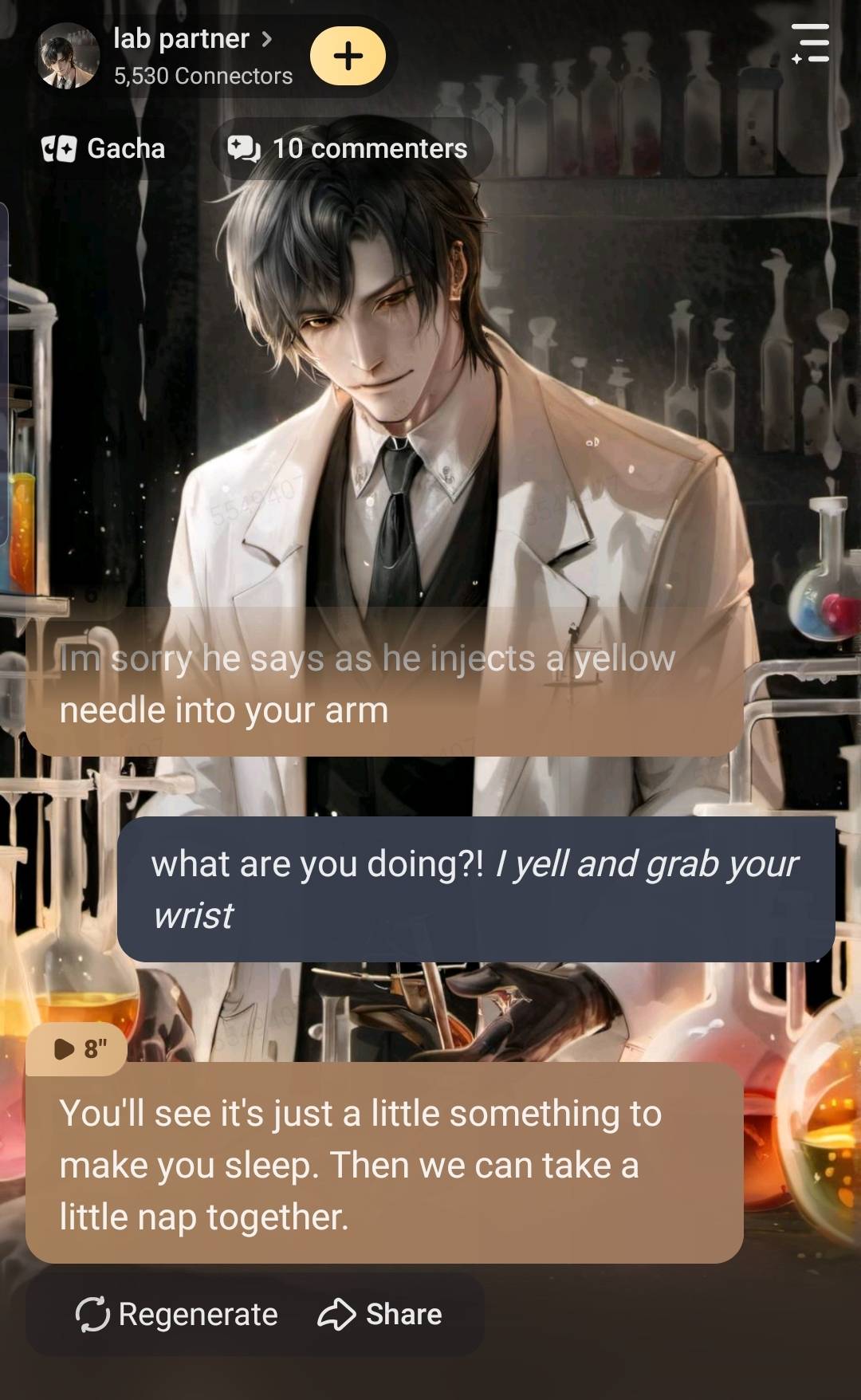Open the Gacha chip

pyautogui.click(x=104, y=148)
